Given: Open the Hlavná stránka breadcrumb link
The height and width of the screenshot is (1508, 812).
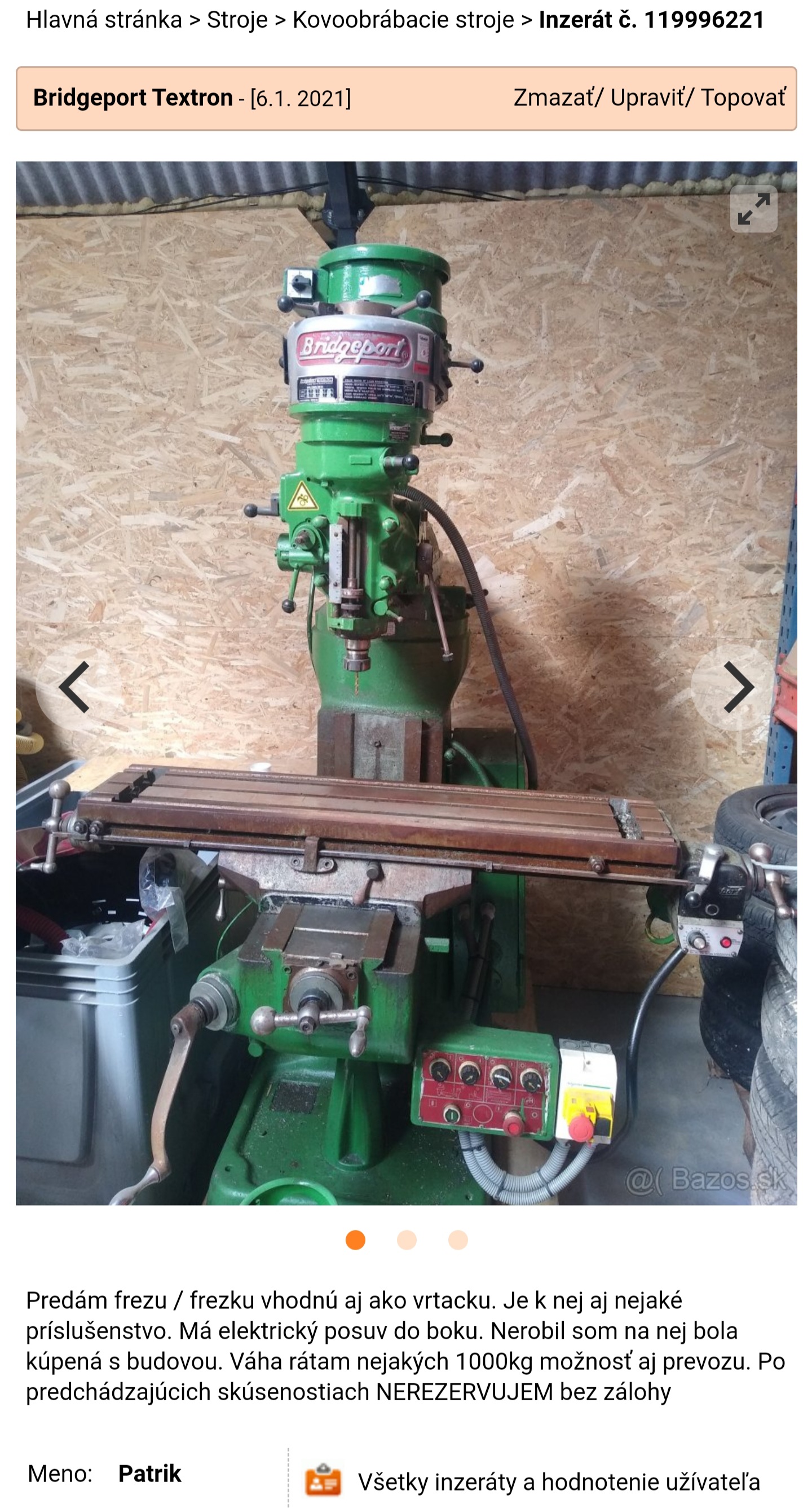Looking at the screenshot, I should pyautogui.click(x=104, y=20).
